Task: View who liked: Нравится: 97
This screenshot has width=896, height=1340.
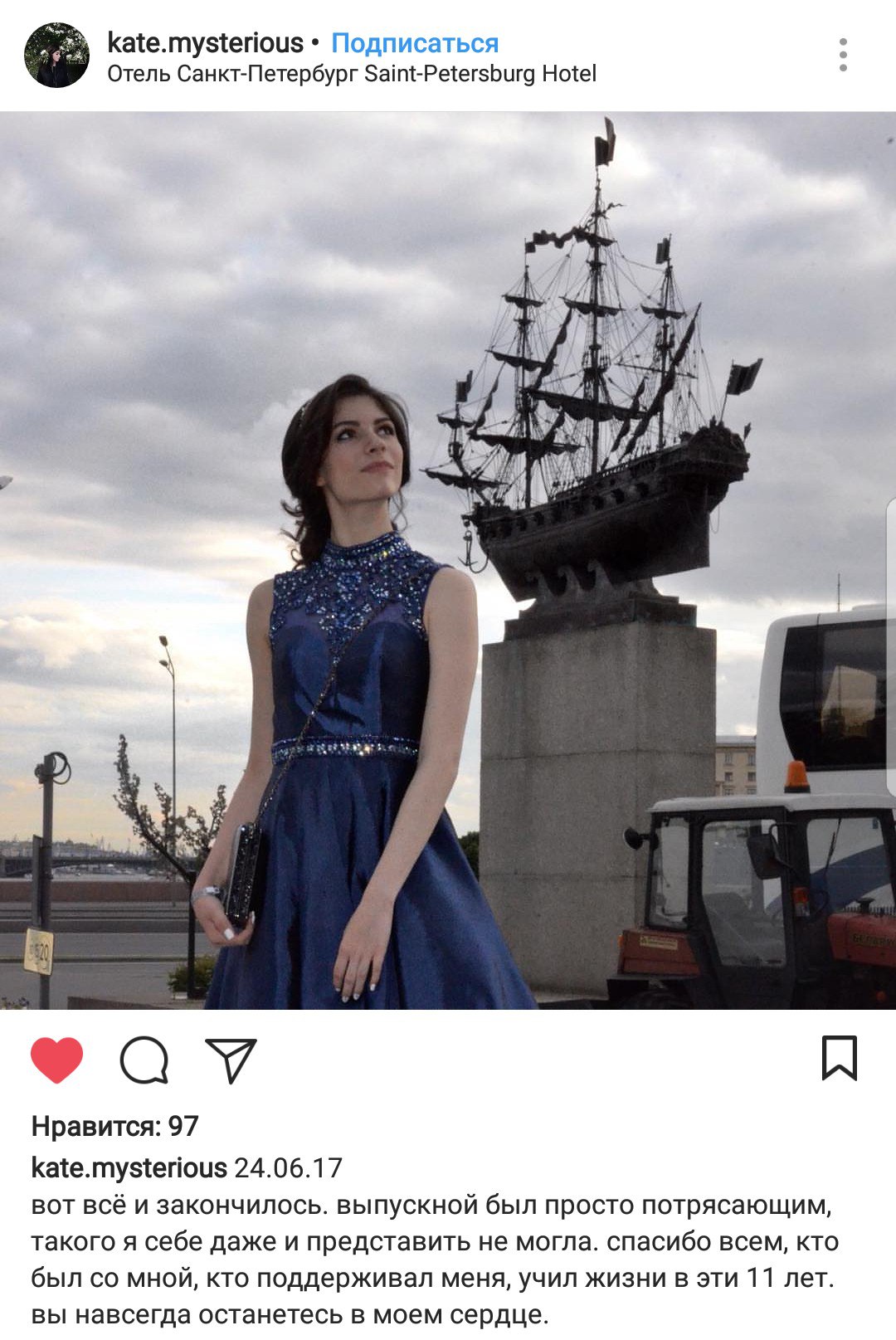Action: (x=114, y=1126)
